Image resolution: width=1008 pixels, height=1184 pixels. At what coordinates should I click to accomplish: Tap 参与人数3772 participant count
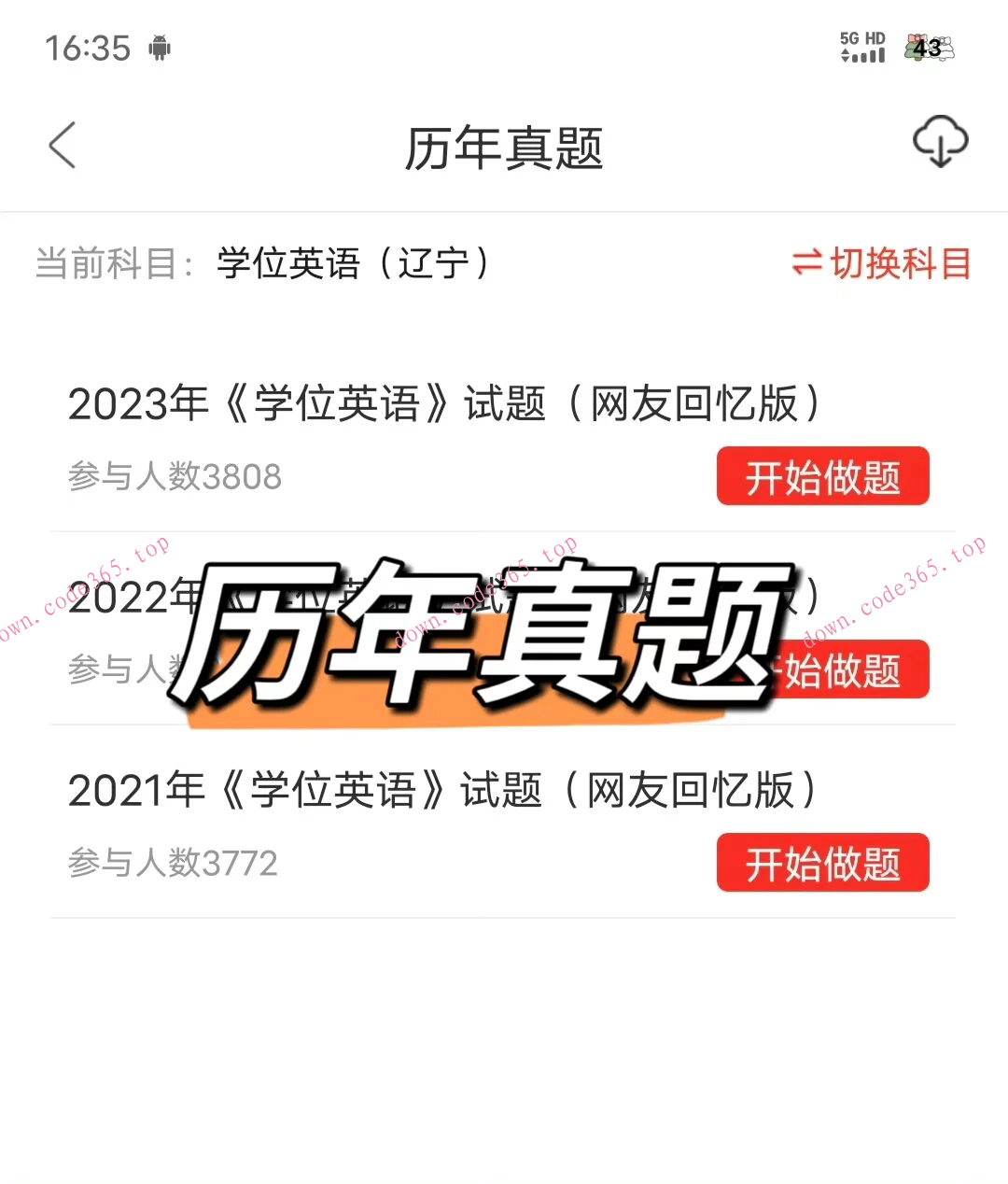click(x=172, y=862)
